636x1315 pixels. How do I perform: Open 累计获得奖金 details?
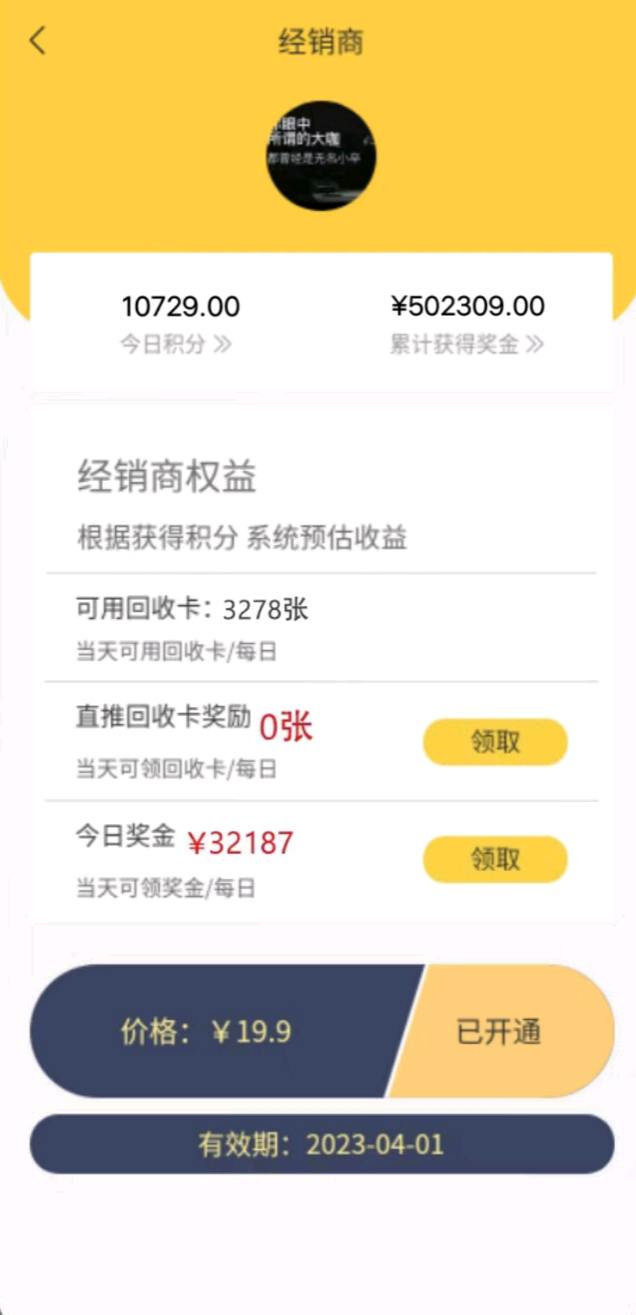point(466,344)
